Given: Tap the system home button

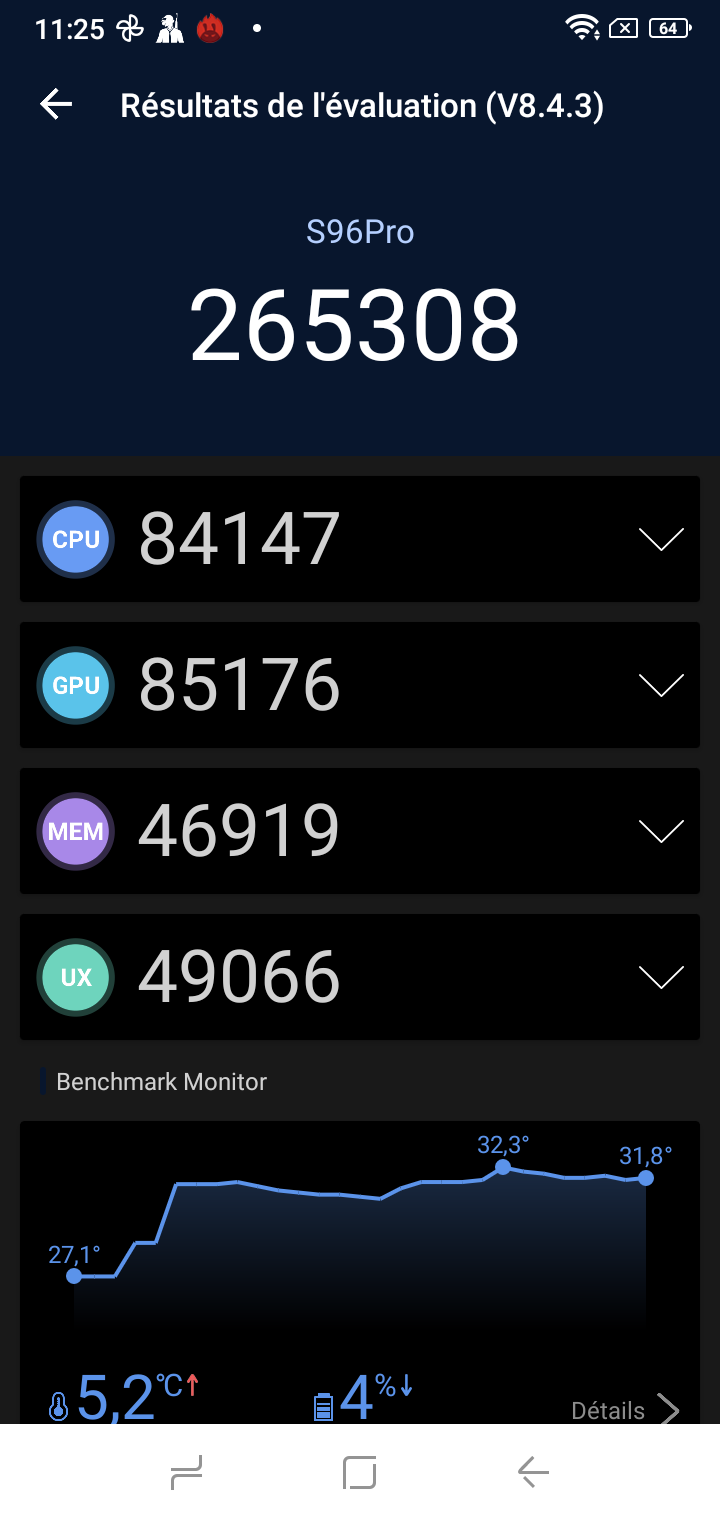Looking at the screenshot, I should (359, 1472).
